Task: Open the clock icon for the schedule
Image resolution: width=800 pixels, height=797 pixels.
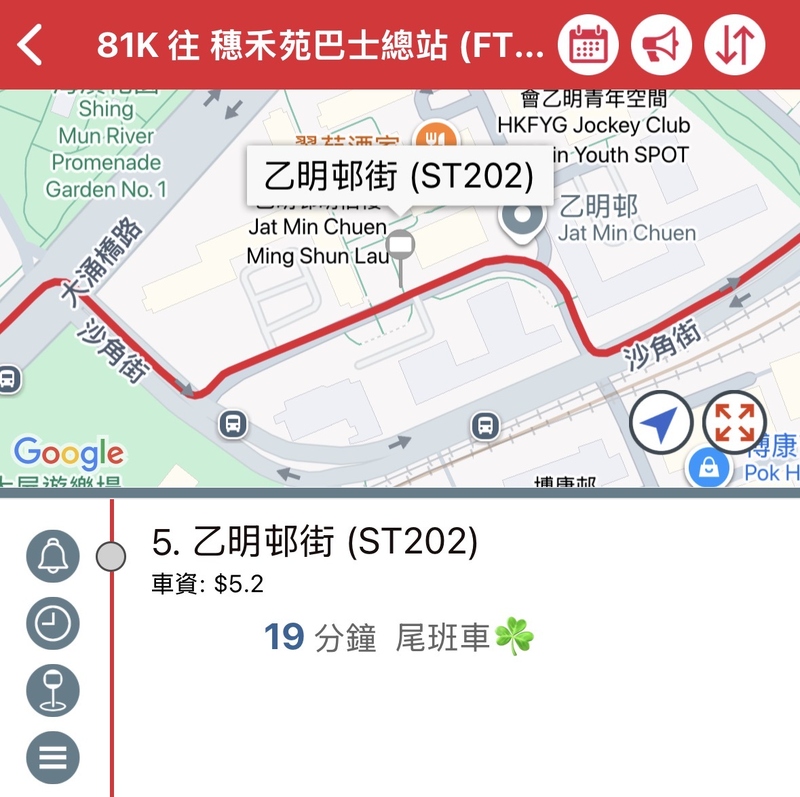Action: 52,624
